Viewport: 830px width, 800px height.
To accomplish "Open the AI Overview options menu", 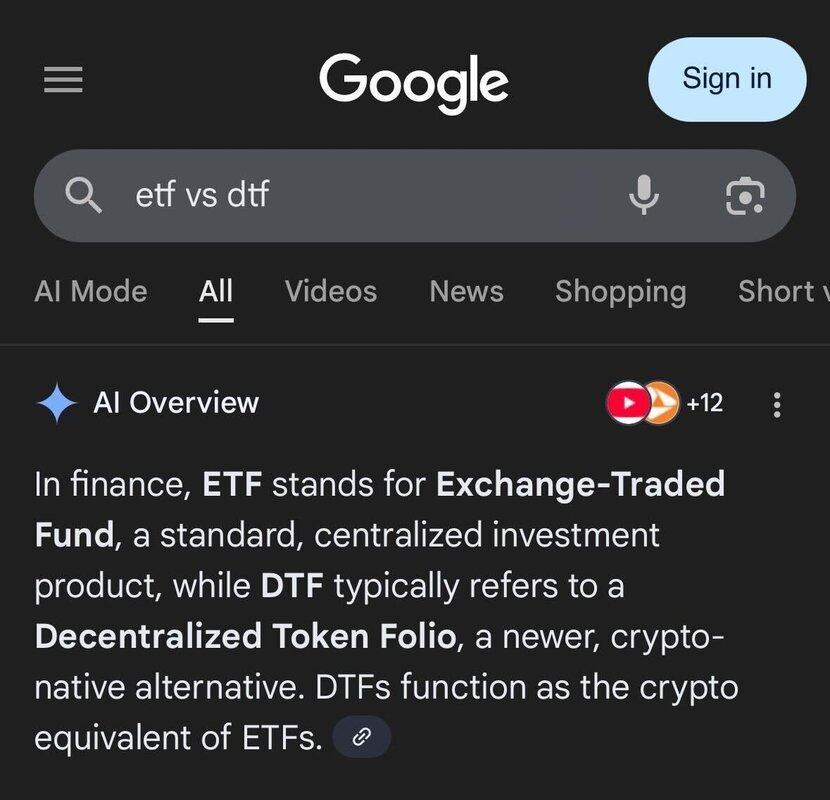I will click(777, 404).
